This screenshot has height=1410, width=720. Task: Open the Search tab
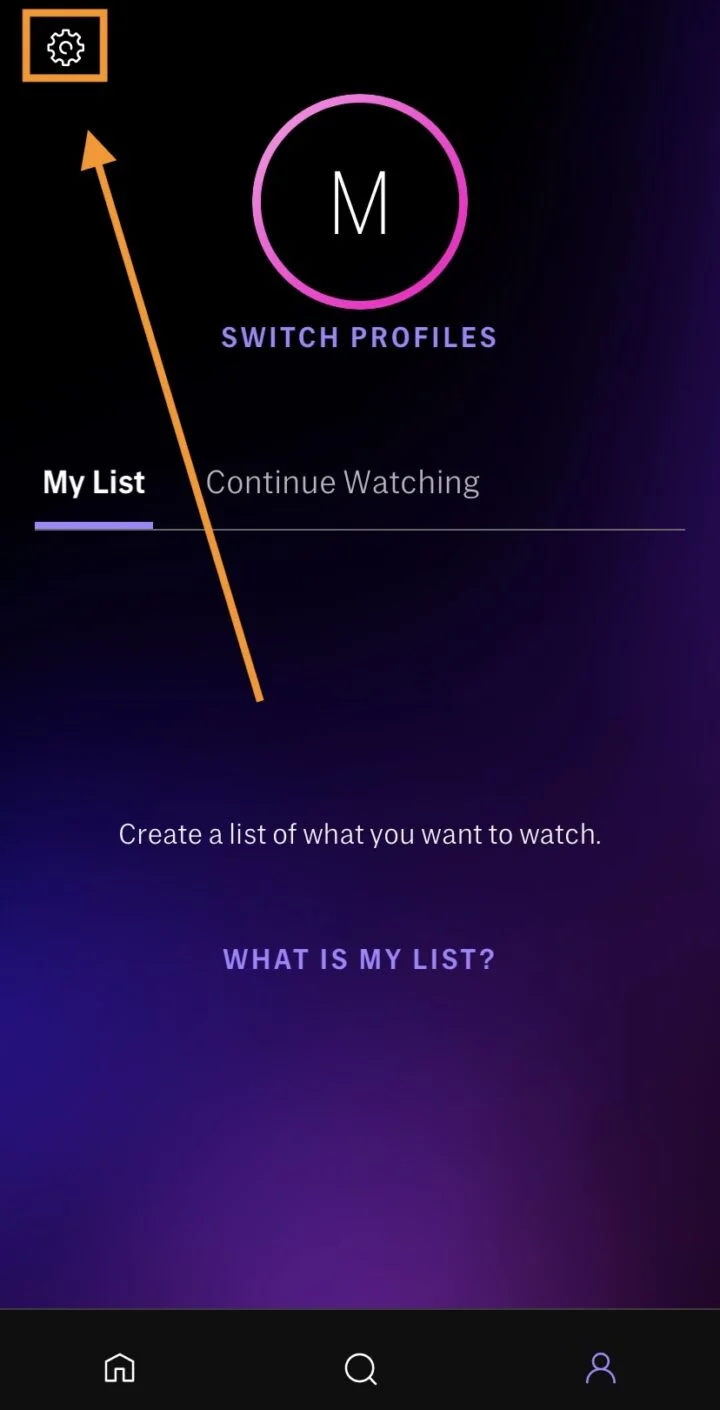360,1367
